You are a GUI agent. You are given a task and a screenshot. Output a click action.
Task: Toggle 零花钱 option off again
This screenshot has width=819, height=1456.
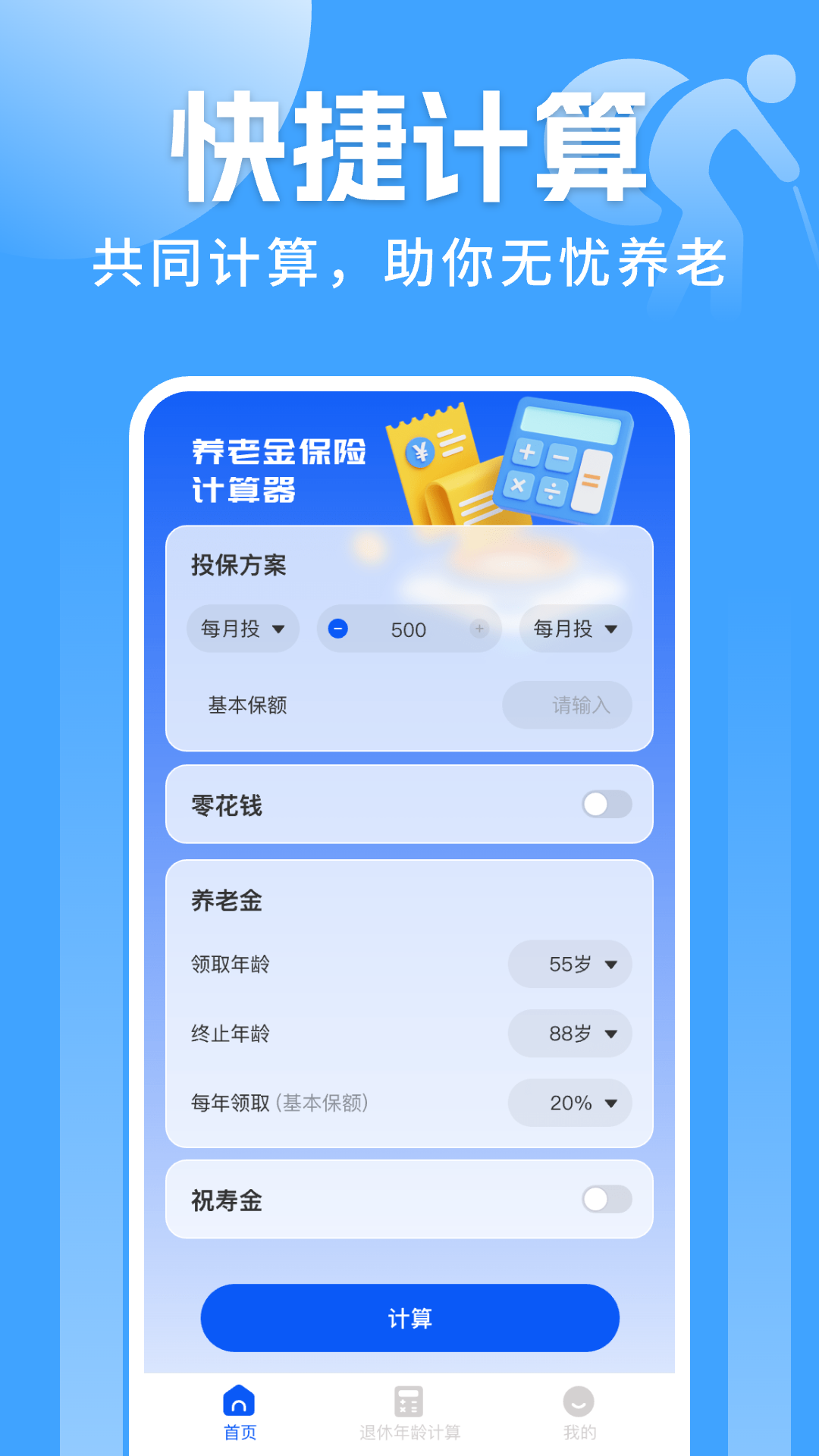coord(607,805)
